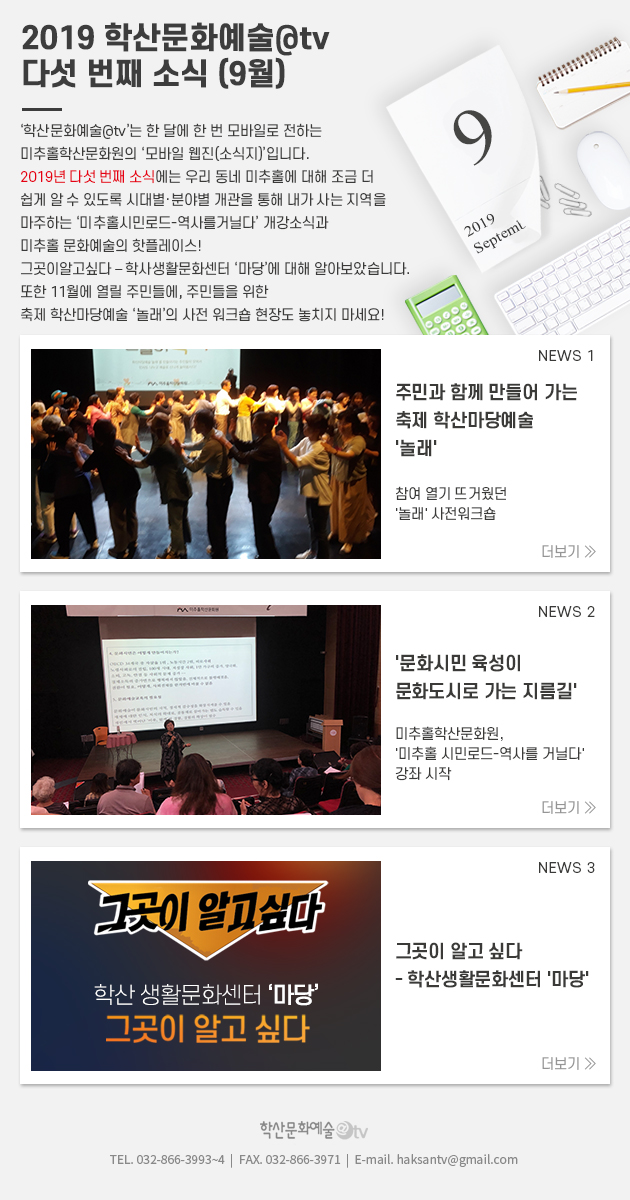The height and width of the screenshot is (1200, 630).
Task: Open 더보기 for NEWS 2 시민로드 lecture
Action: click(568, 807)
